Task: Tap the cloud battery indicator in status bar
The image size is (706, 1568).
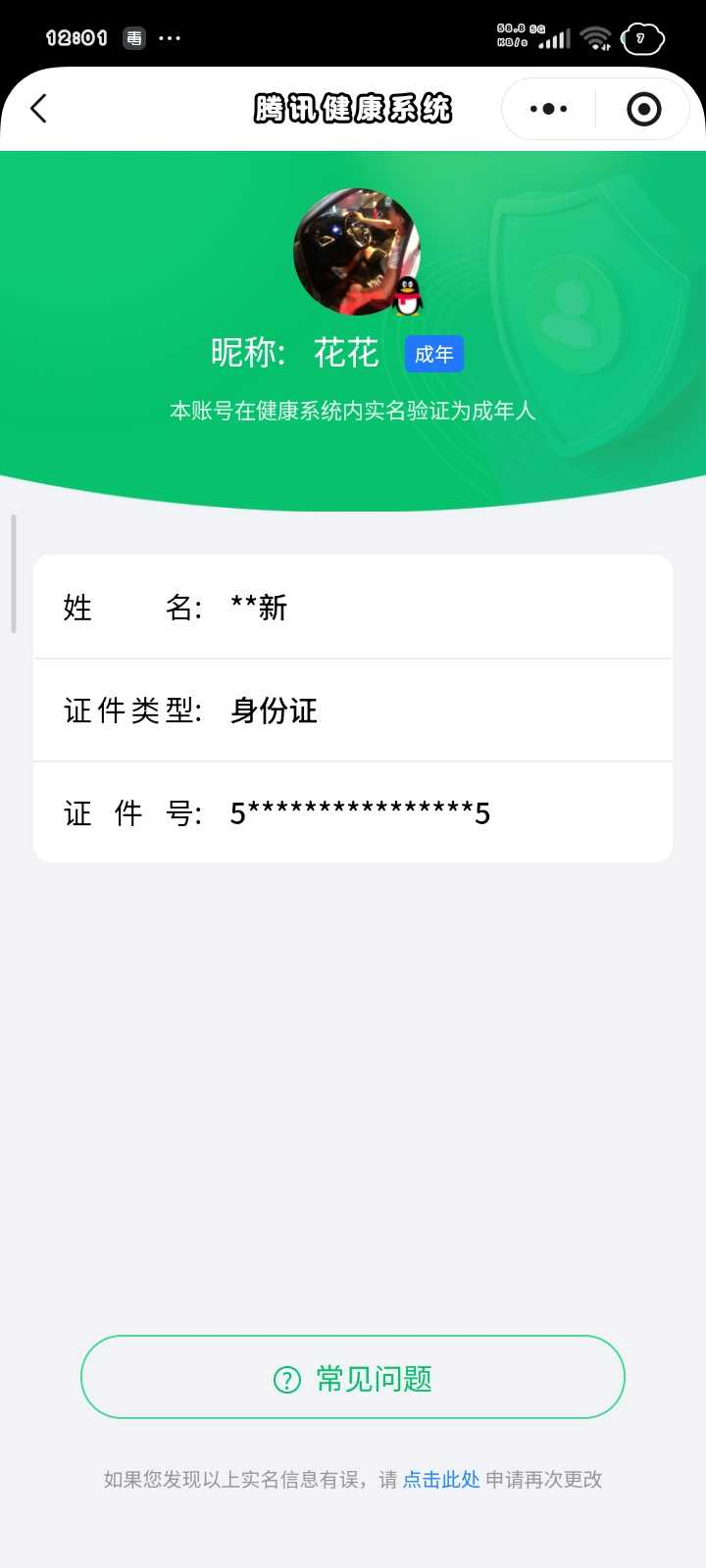Action: pos(642,37)
